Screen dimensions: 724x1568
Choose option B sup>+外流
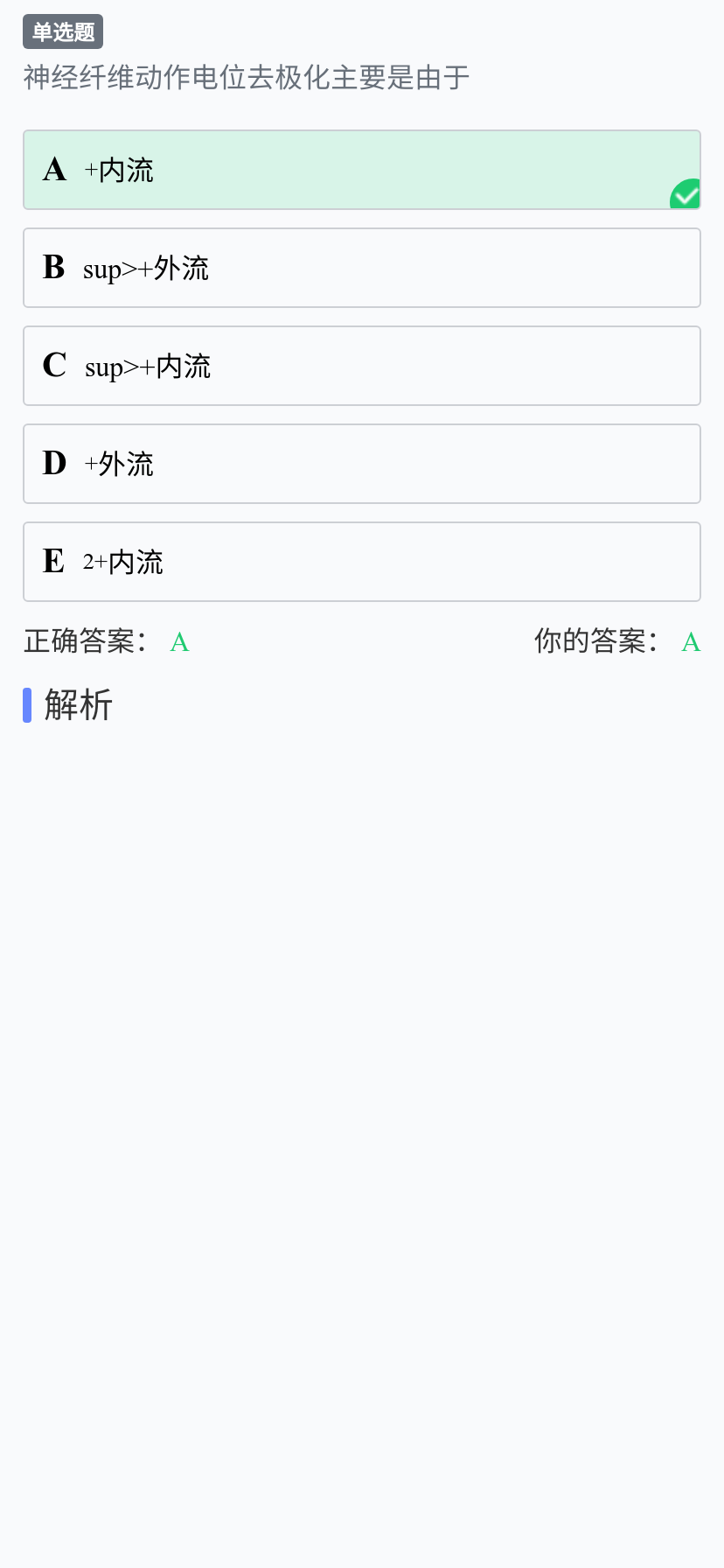(x=362, y=268)
